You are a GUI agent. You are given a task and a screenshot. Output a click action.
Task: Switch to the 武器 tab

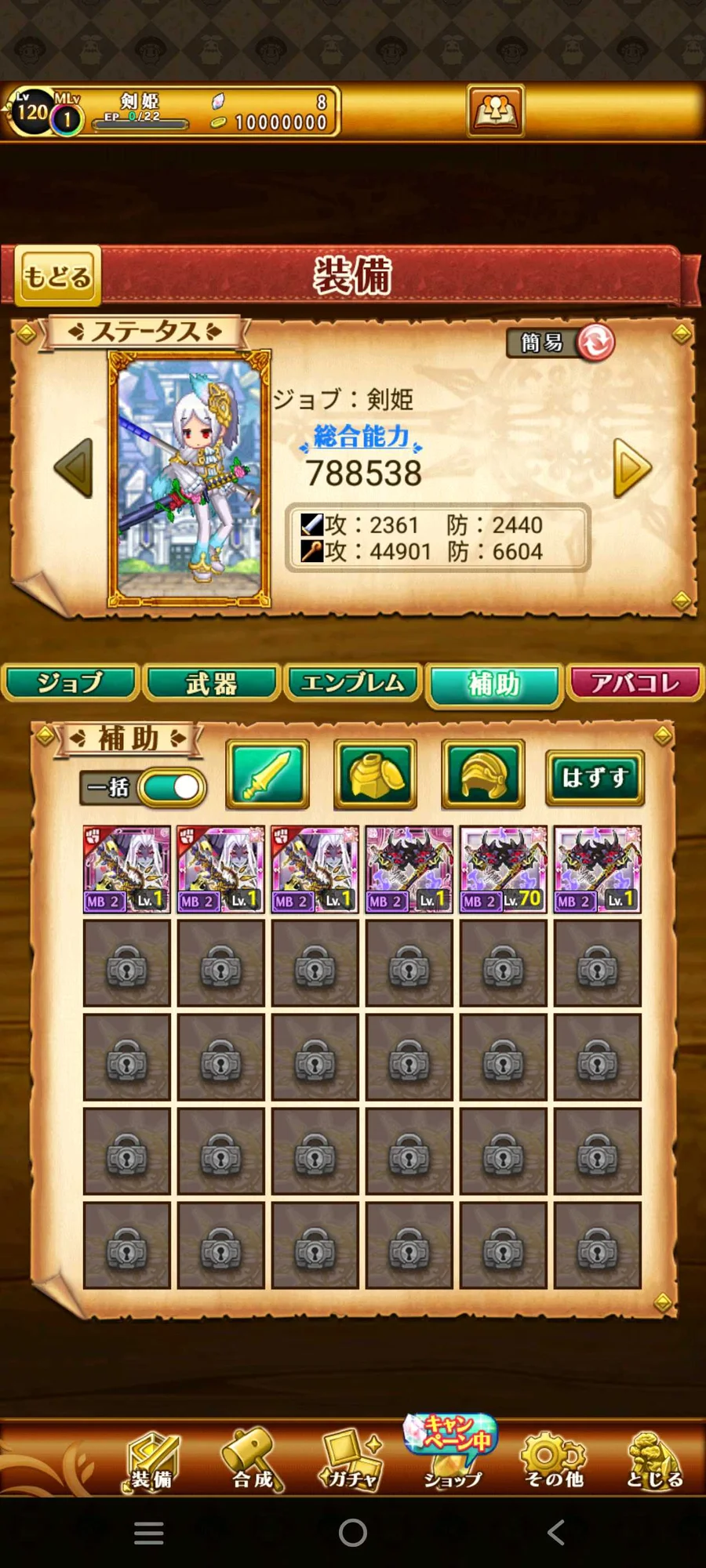click(x=212, y=683)
